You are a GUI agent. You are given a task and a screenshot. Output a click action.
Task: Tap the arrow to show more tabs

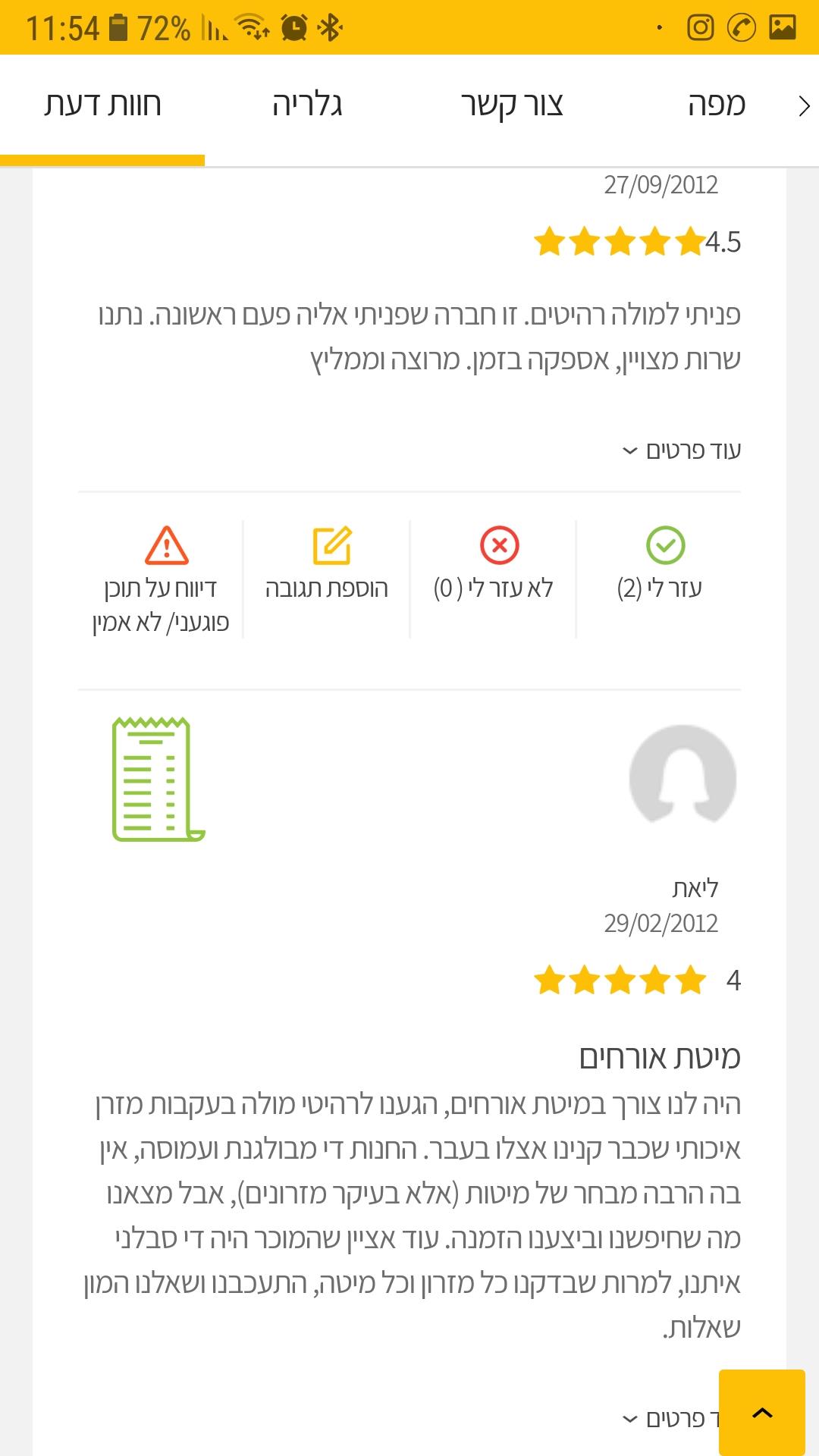click(x=804, y=106)
